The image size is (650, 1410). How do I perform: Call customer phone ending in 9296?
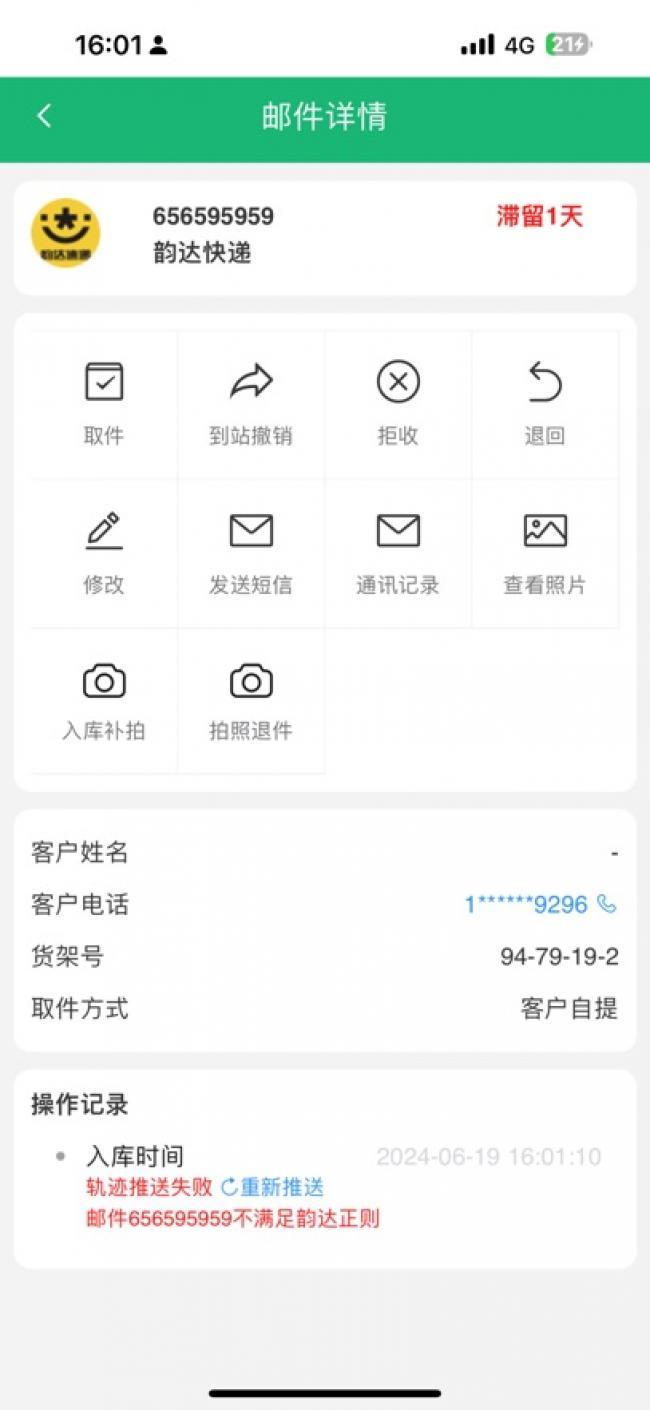[x=606, y=904]
